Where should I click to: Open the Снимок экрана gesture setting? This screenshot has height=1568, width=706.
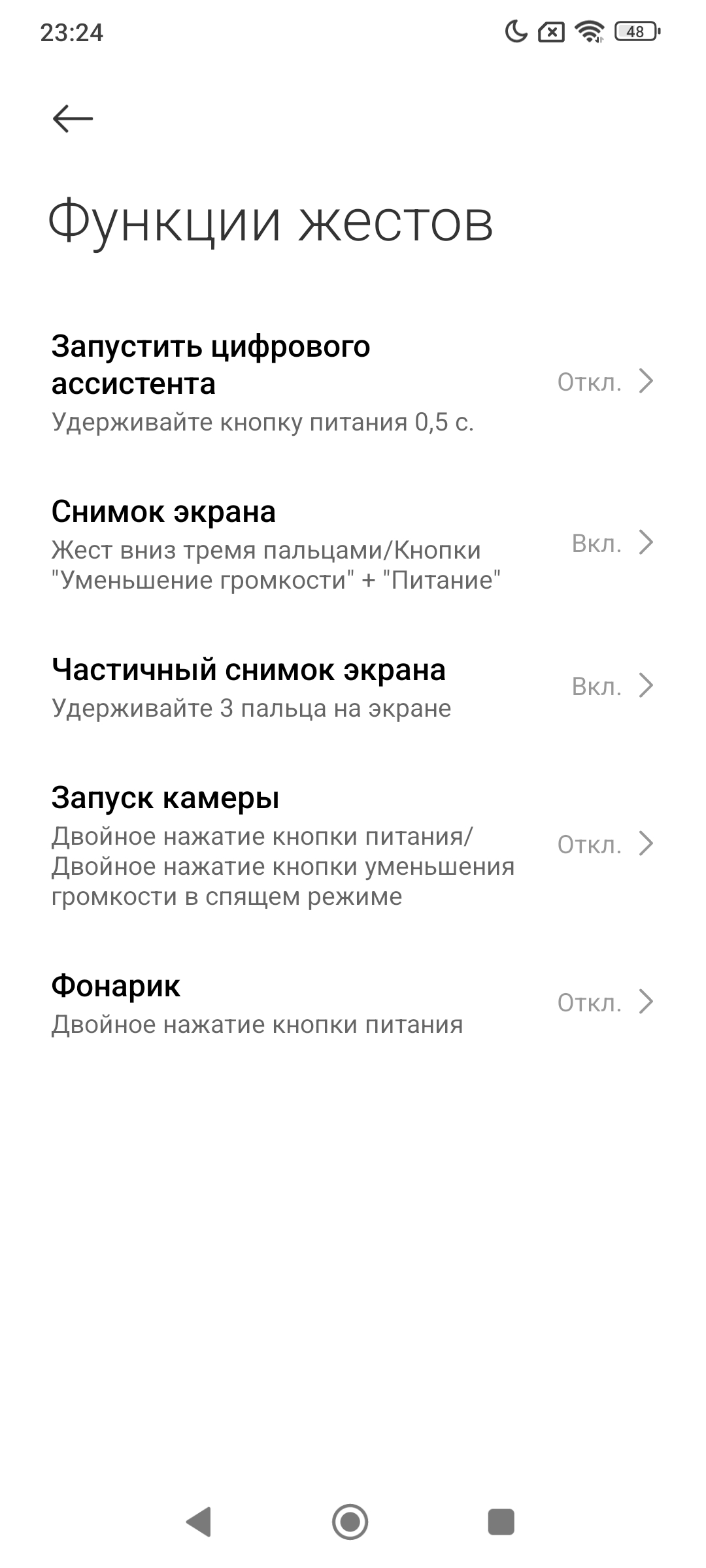click(353, 544)
